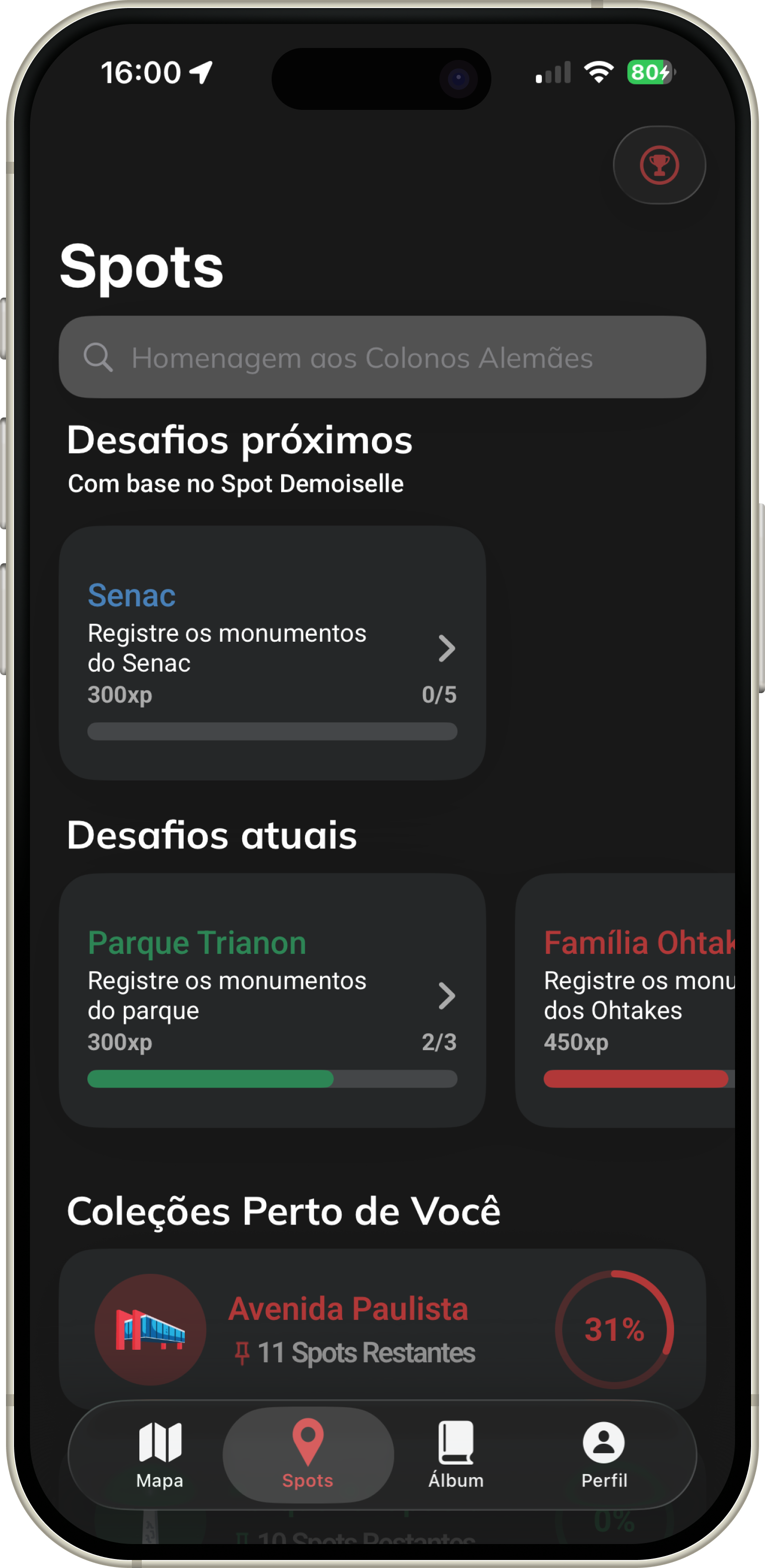The image size is (765, 1568).
Task: Open the Família Ohtake challenge card
Action: click(x=639, y=1004)
